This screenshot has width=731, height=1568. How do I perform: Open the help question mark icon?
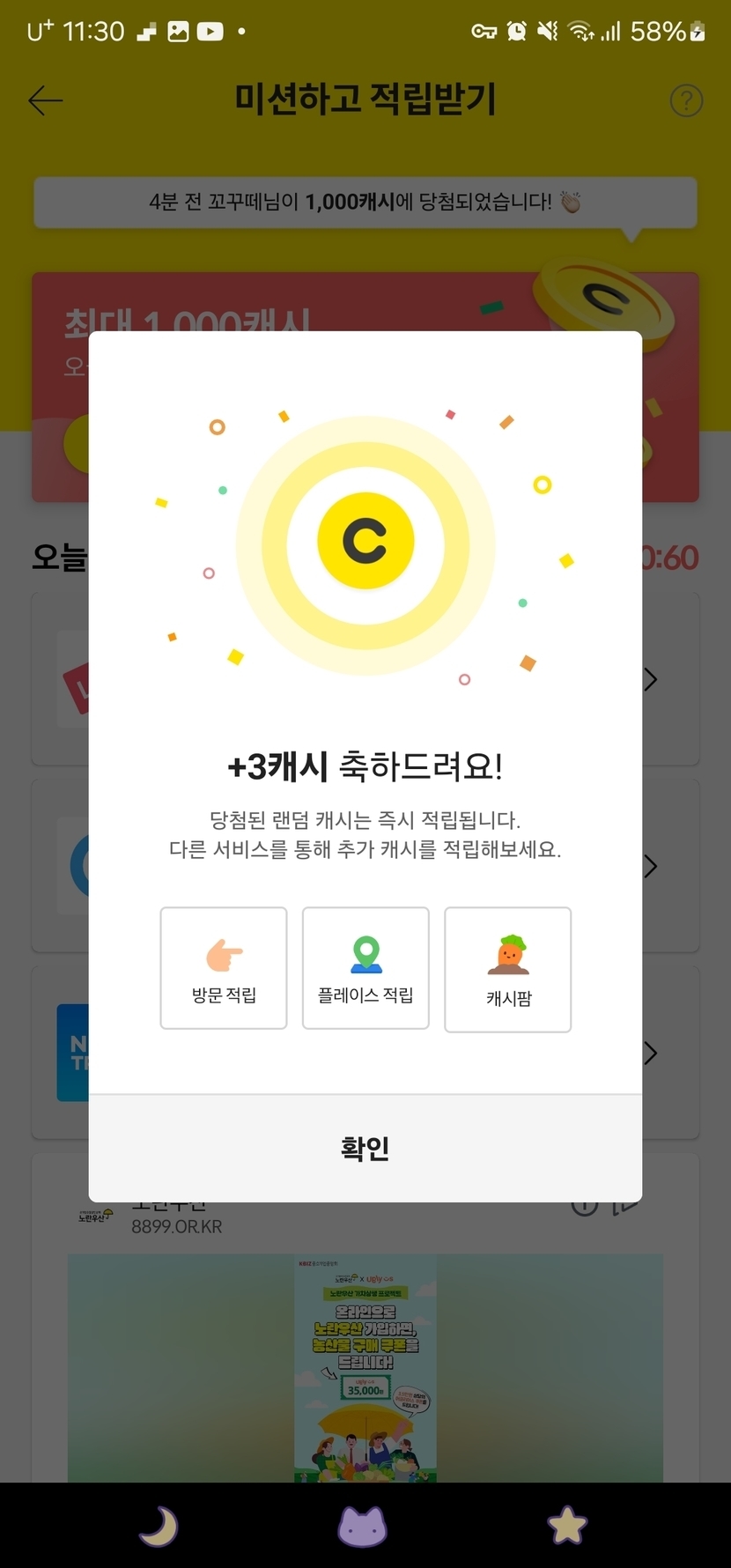[x=686, y=100]
